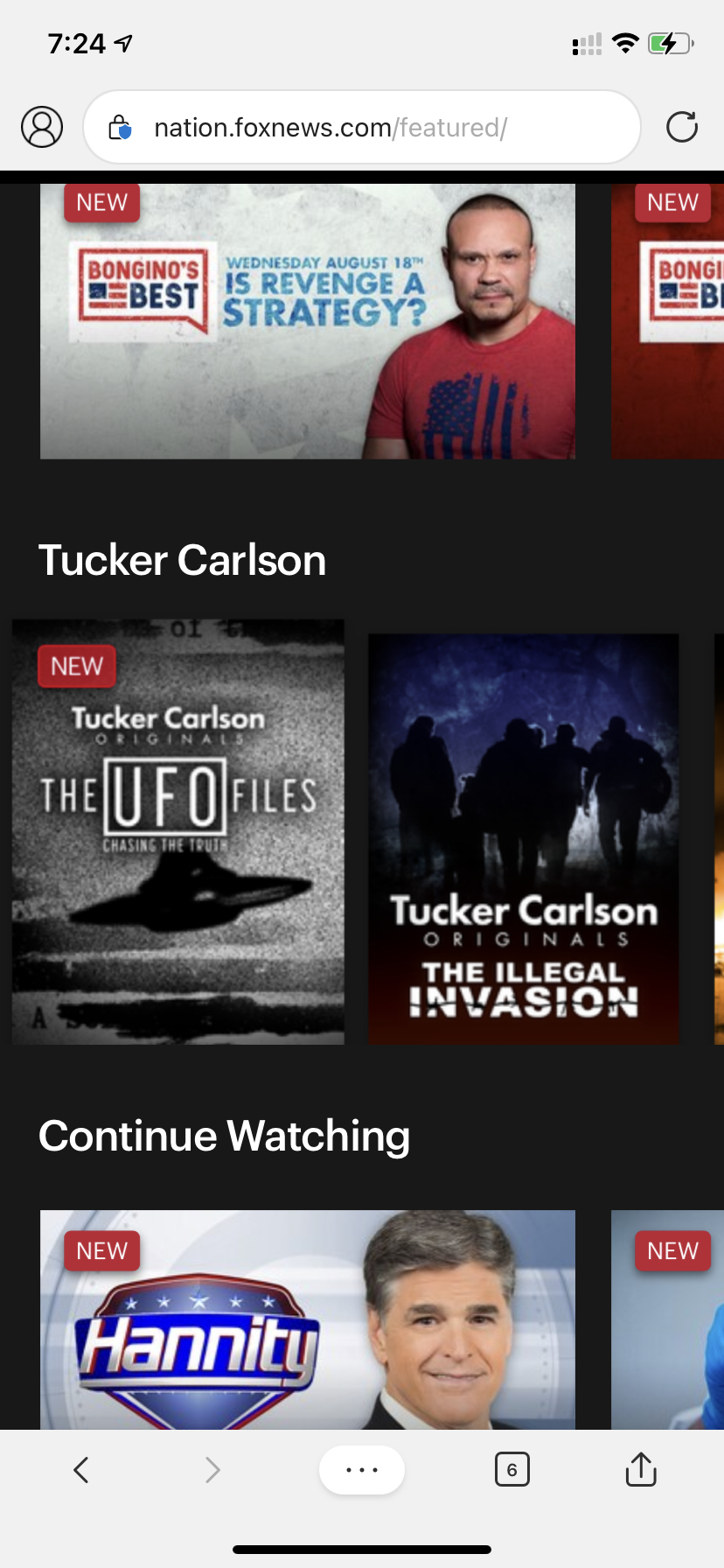Viewport: 724px width, 1568px height.
Task: Open Tucker Carlson Originals The Illegal Invasion
Action: pyautogui.click(x=523, y=838)
